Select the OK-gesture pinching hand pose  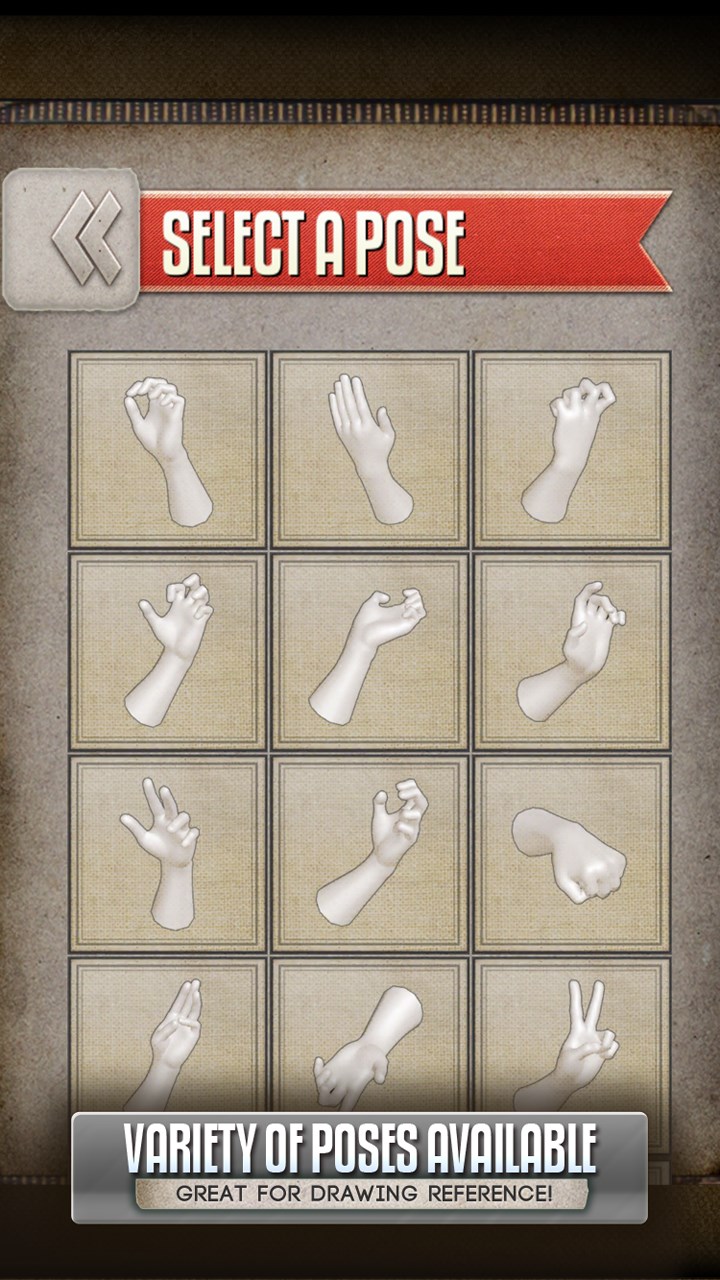coord(167,449)
